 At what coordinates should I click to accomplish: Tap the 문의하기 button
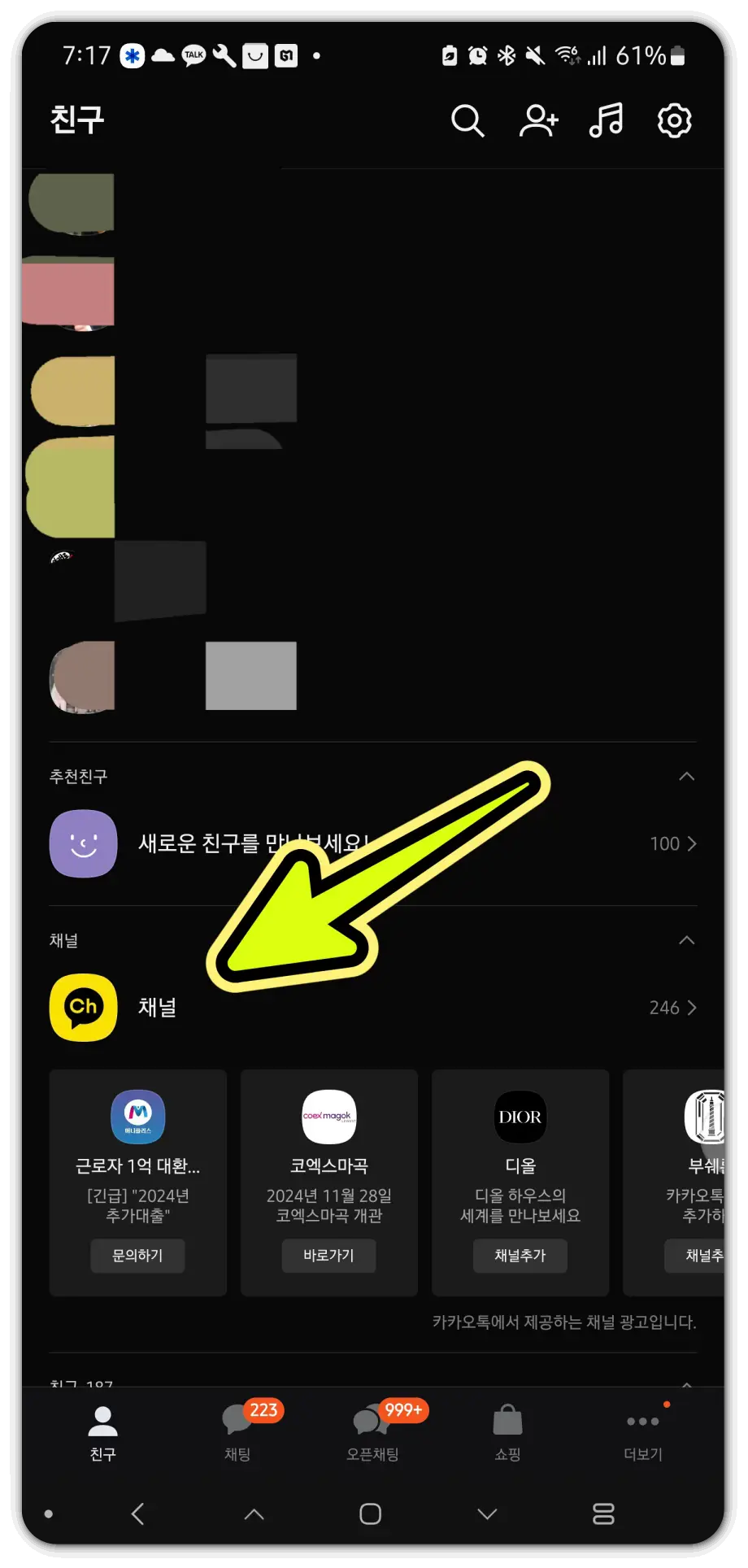(x=137, y=1256)
